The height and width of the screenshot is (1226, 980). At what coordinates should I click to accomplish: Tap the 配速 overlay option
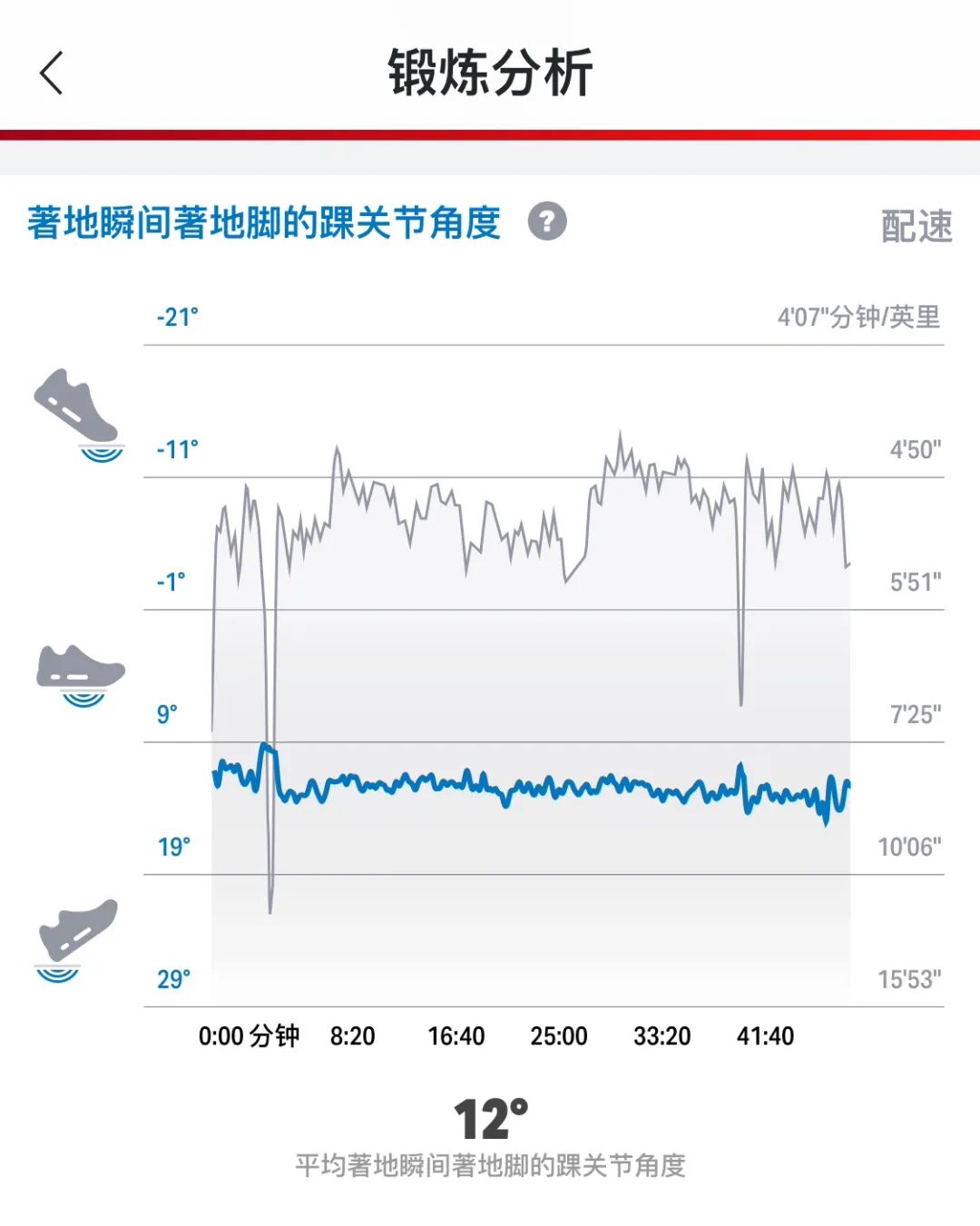click(916, 226)
